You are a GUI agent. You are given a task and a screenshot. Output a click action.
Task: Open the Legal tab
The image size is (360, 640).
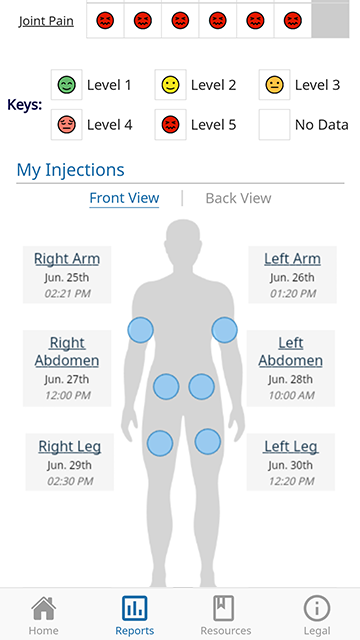tap(317, 615)
